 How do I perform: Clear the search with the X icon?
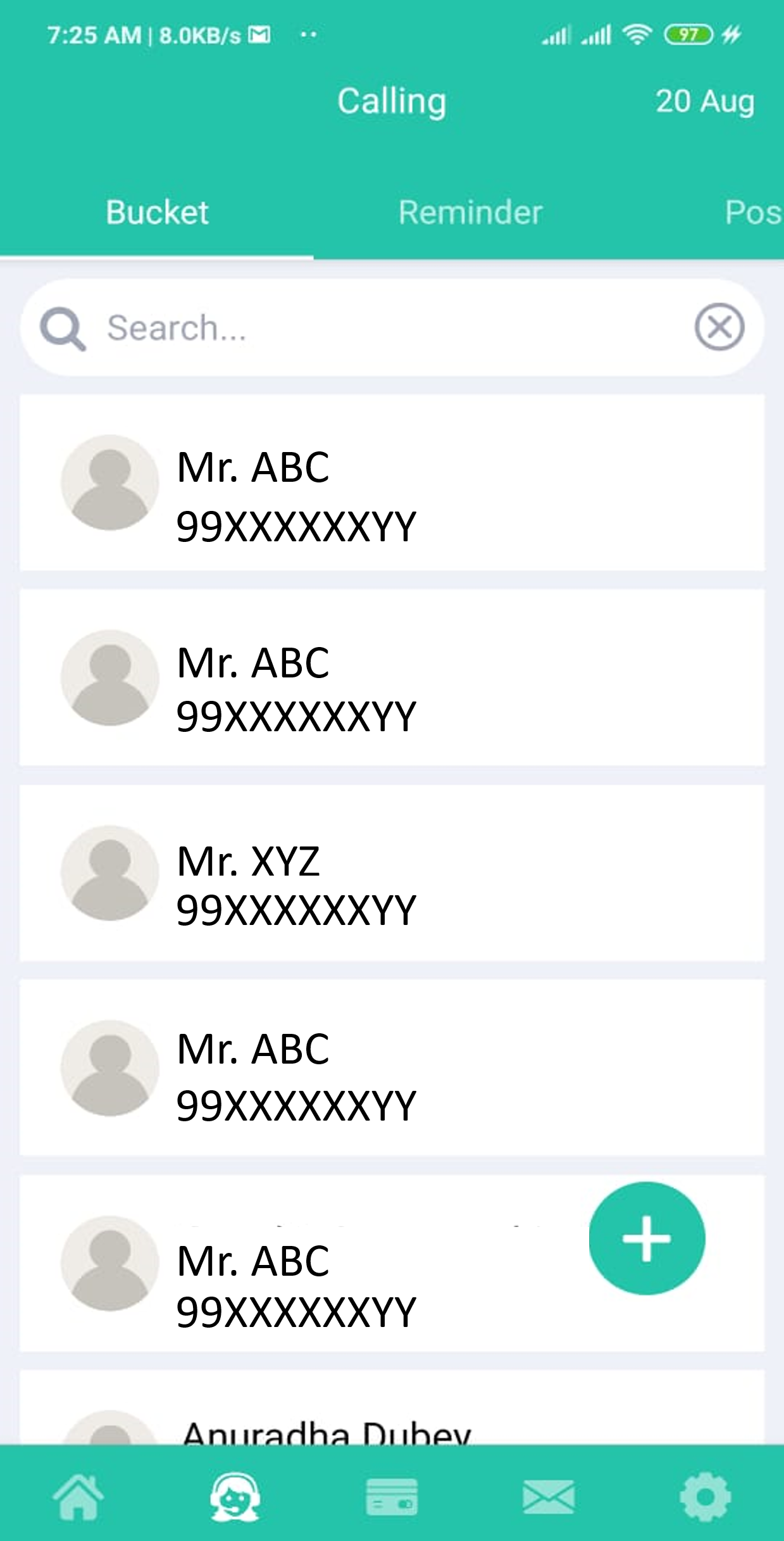click(x=719, y=327)
